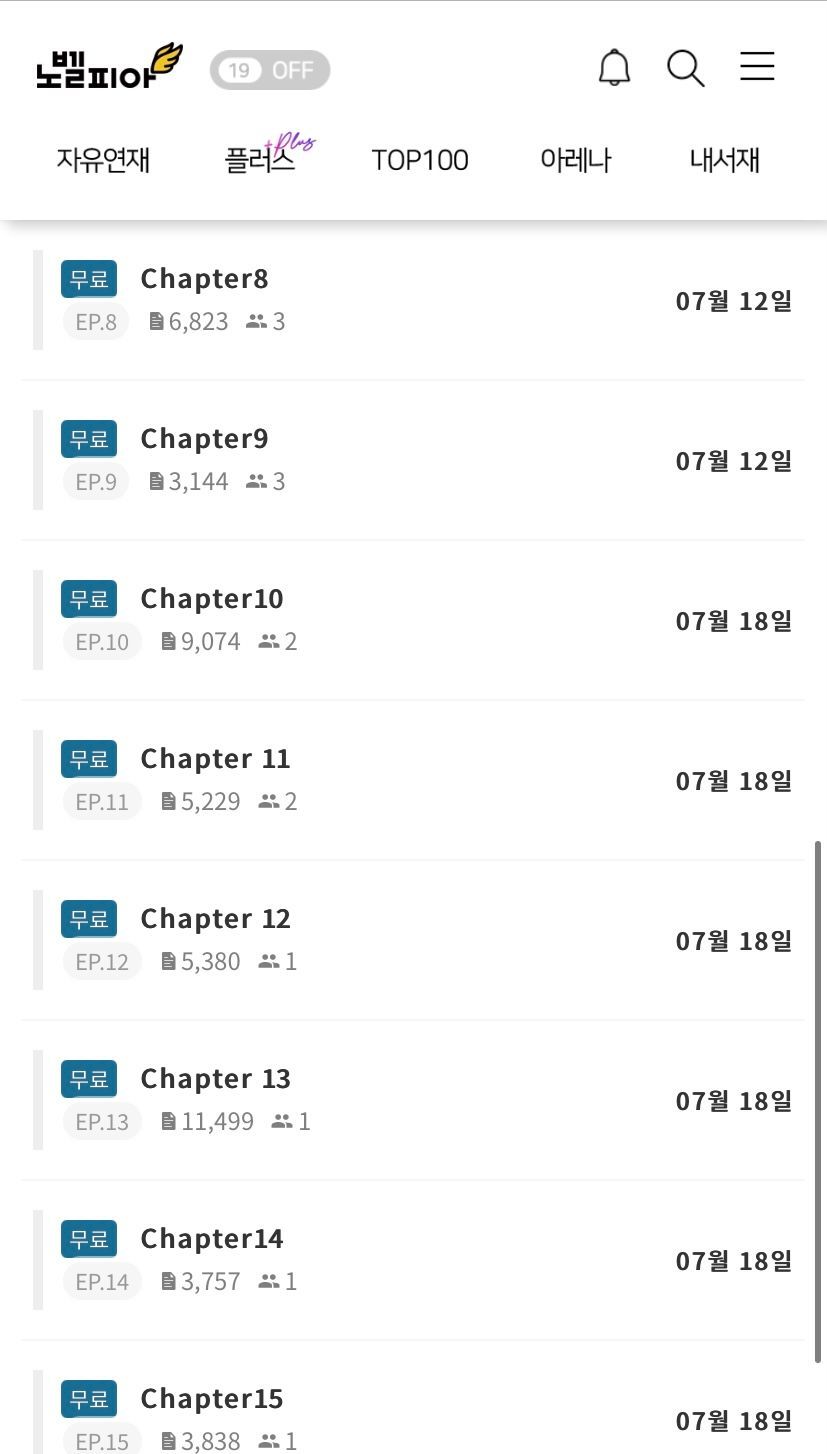The height and width of the screenshot is (1454, 827).
Task: Open the 내서재 tab
Action: (725, 160)
